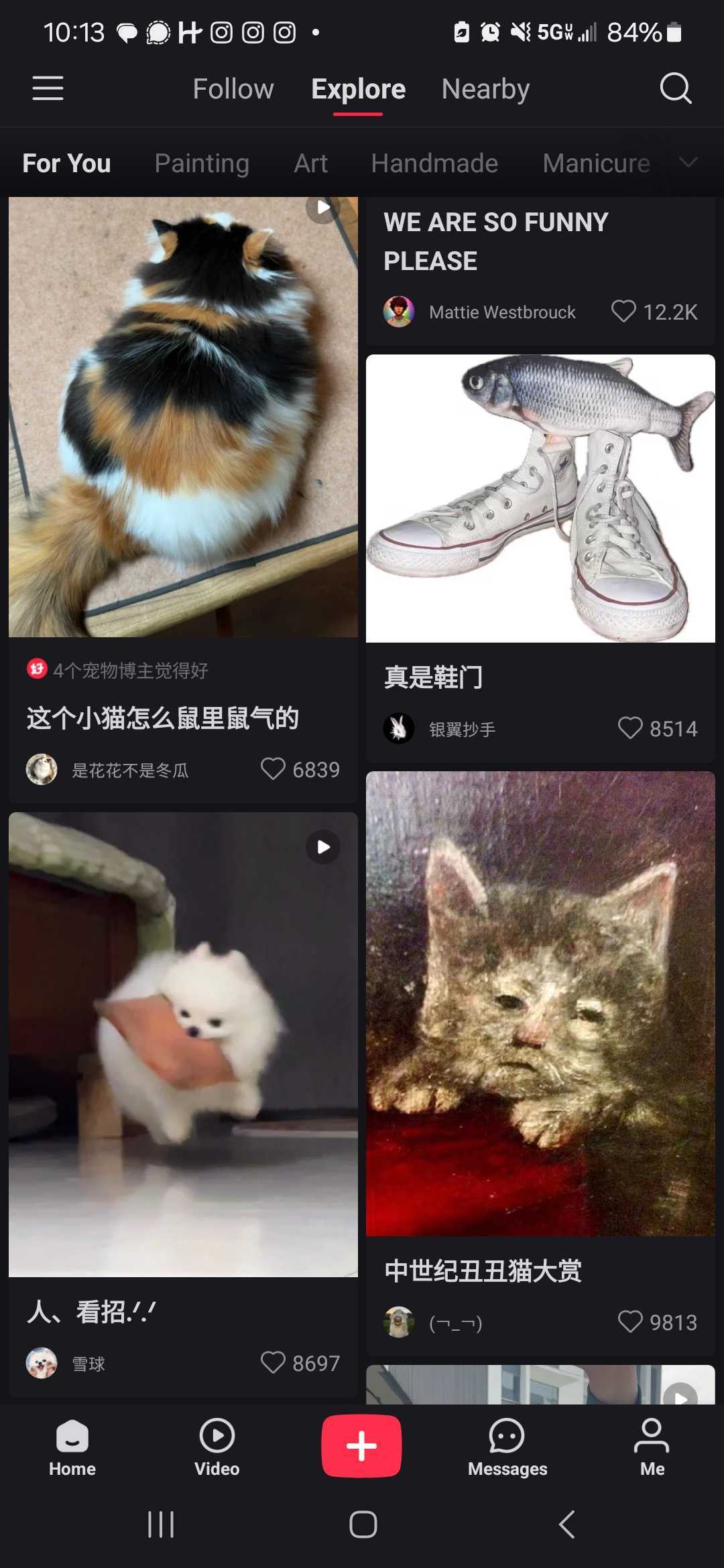
Task: Switch to the Follow tab
Action: point(233,89)
